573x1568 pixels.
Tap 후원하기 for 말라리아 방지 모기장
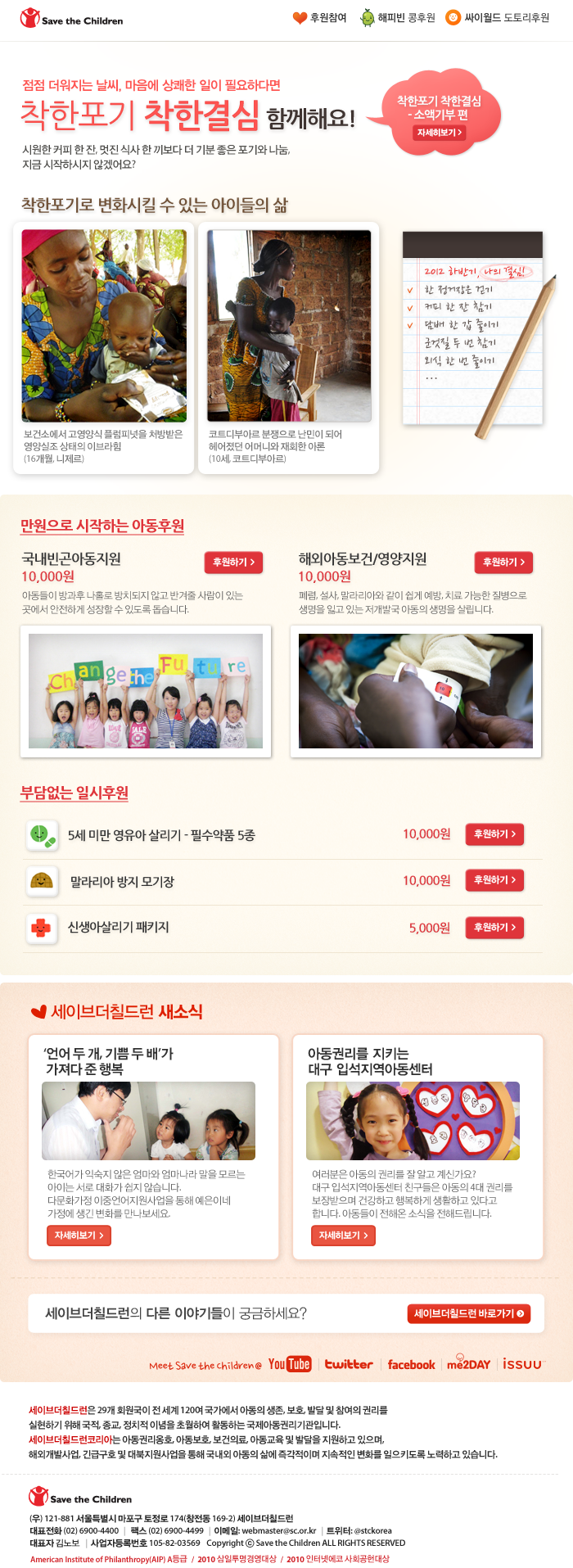coord(494,880)
